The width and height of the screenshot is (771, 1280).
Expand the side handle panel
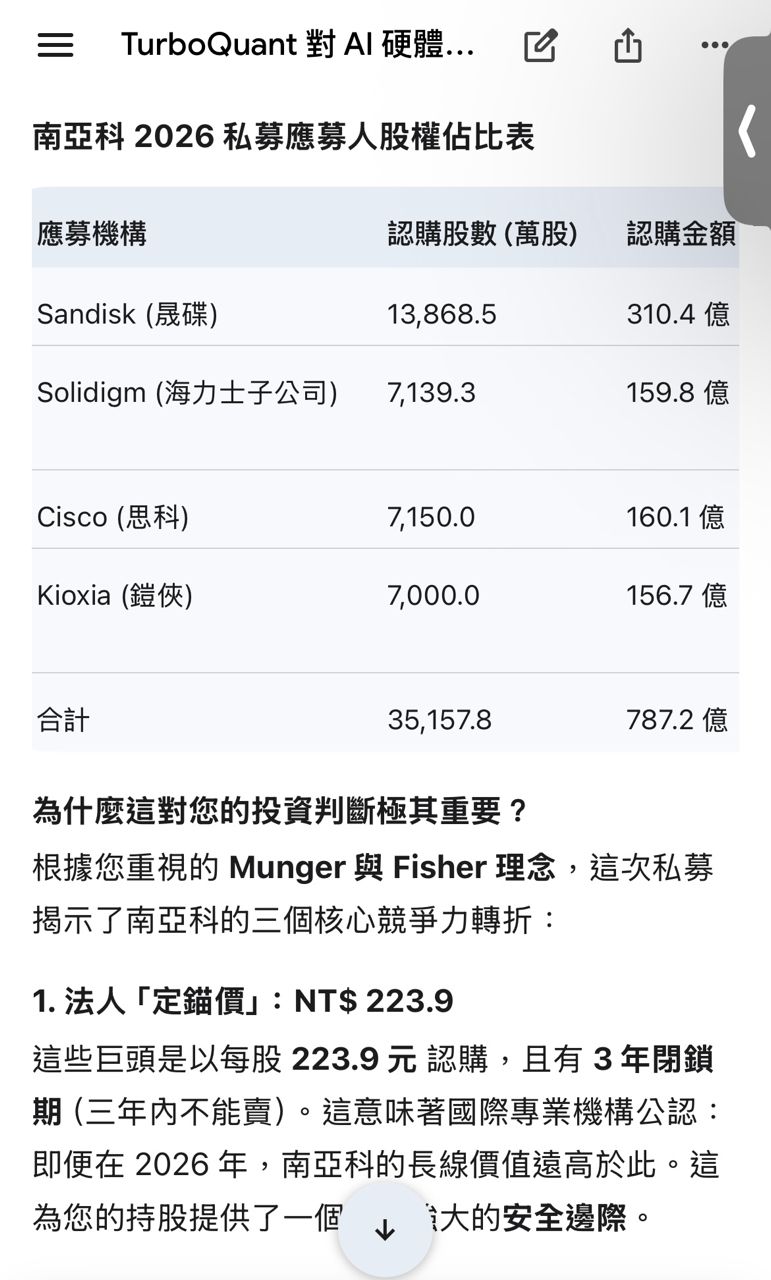tap(748, 132)
